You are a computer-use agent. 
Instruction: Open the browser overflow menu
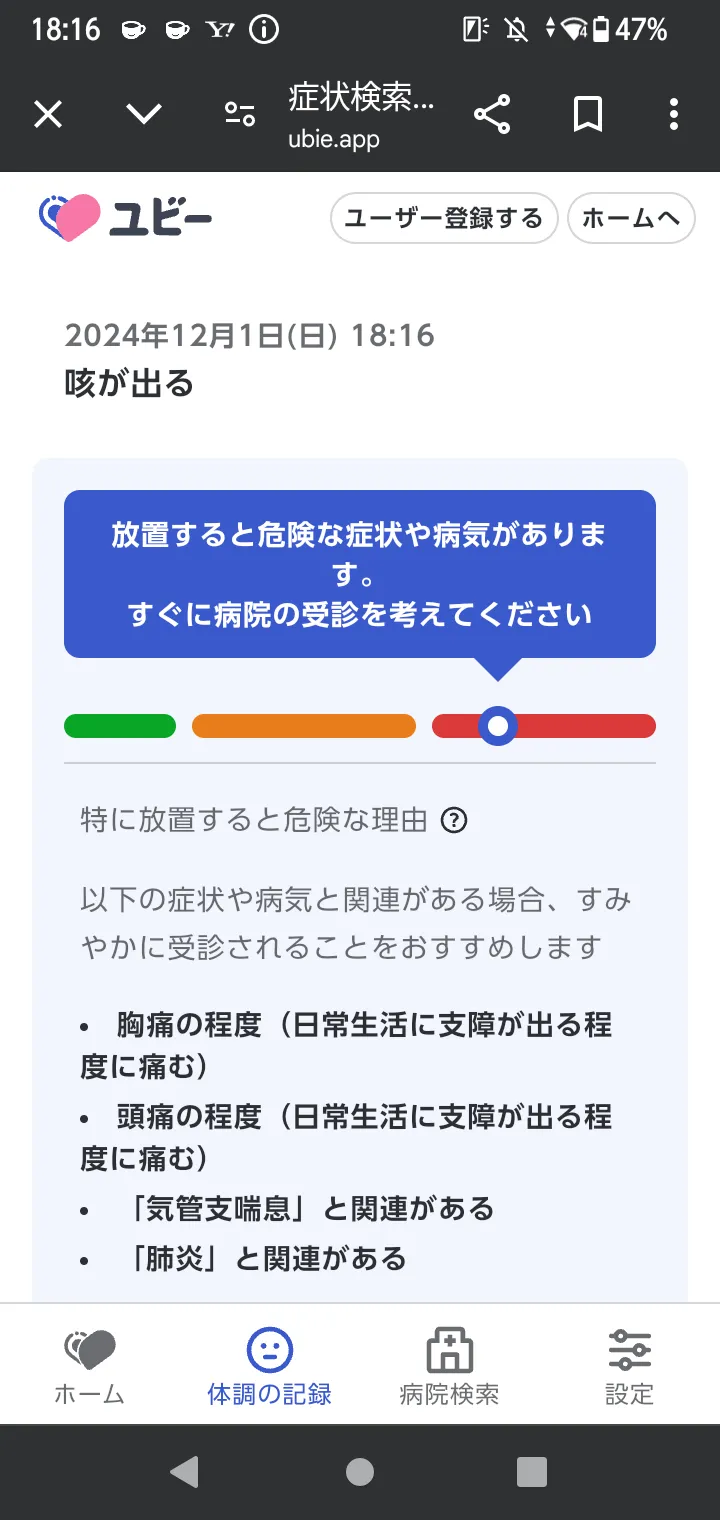[x=674, y=114]
